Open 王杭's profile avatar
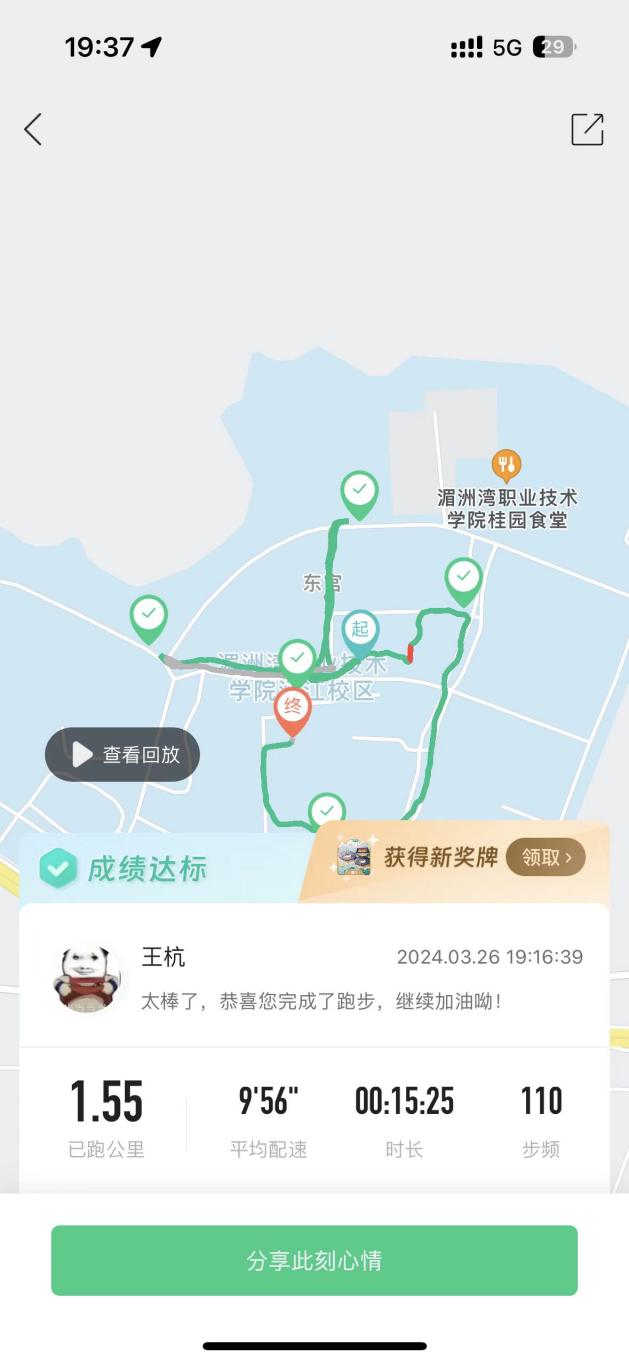The width and height of the screenshot is (629, 1363). click(x=87, y=977)
